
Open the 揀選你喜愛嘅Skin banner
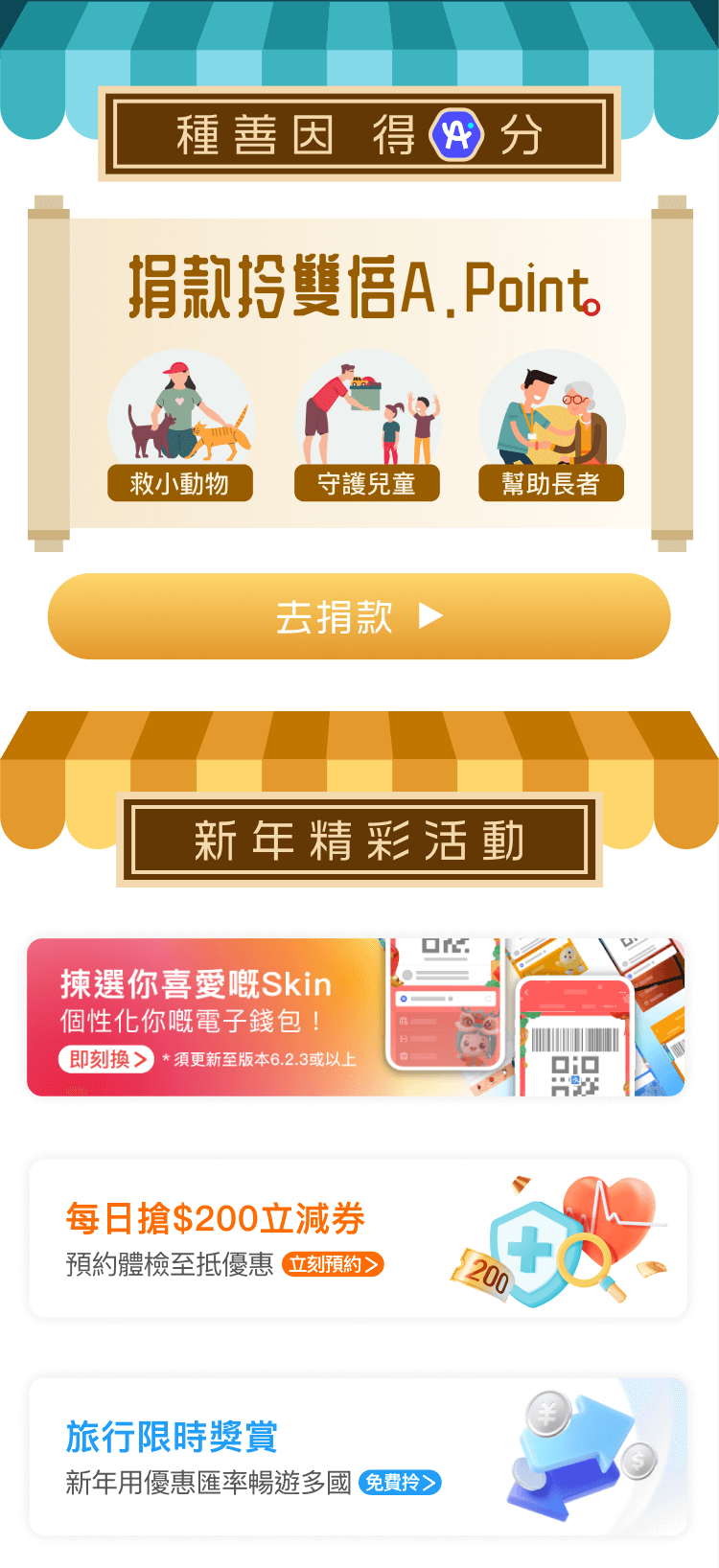[x=355, y=1017]
